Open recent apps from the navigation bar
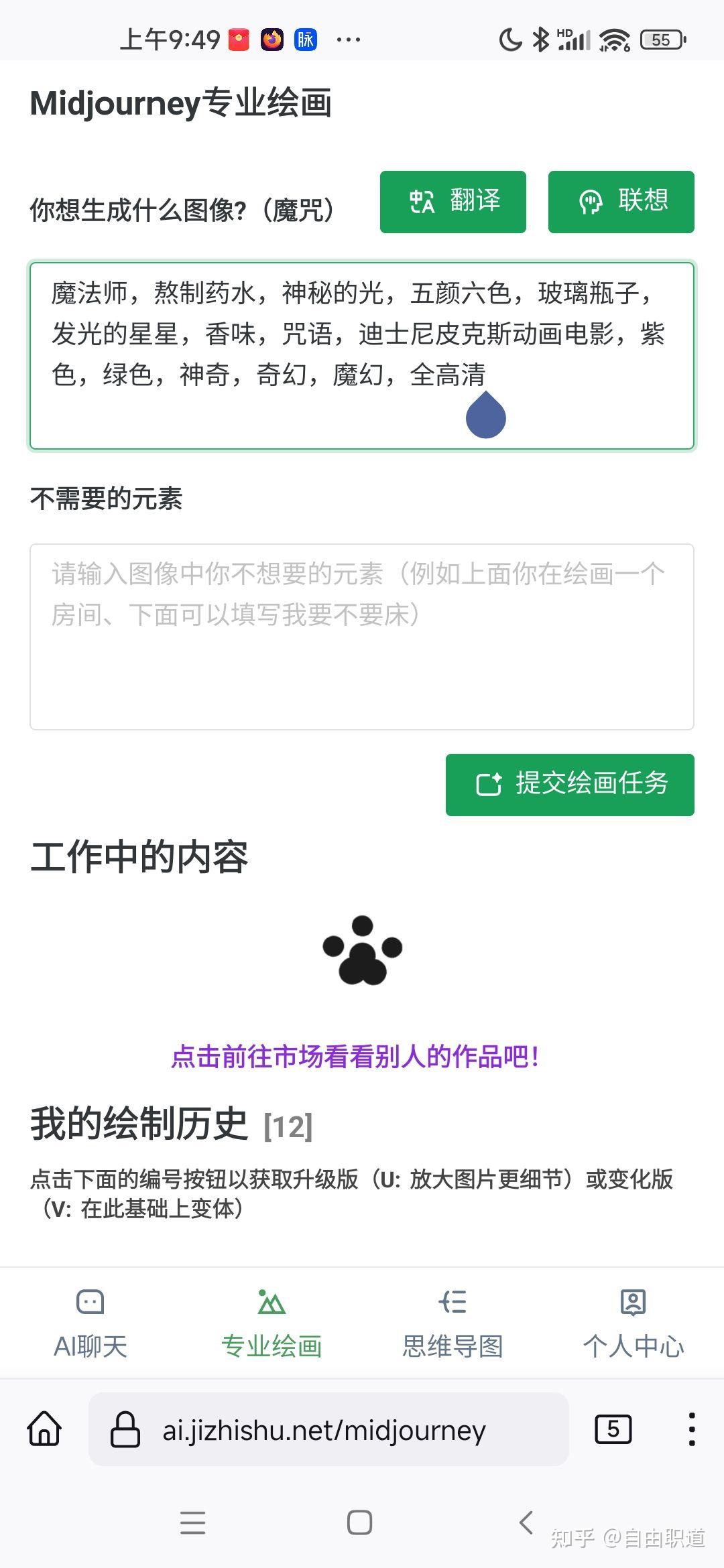This screenshot has width=724, height=1568. click(x=193, y=1522)
